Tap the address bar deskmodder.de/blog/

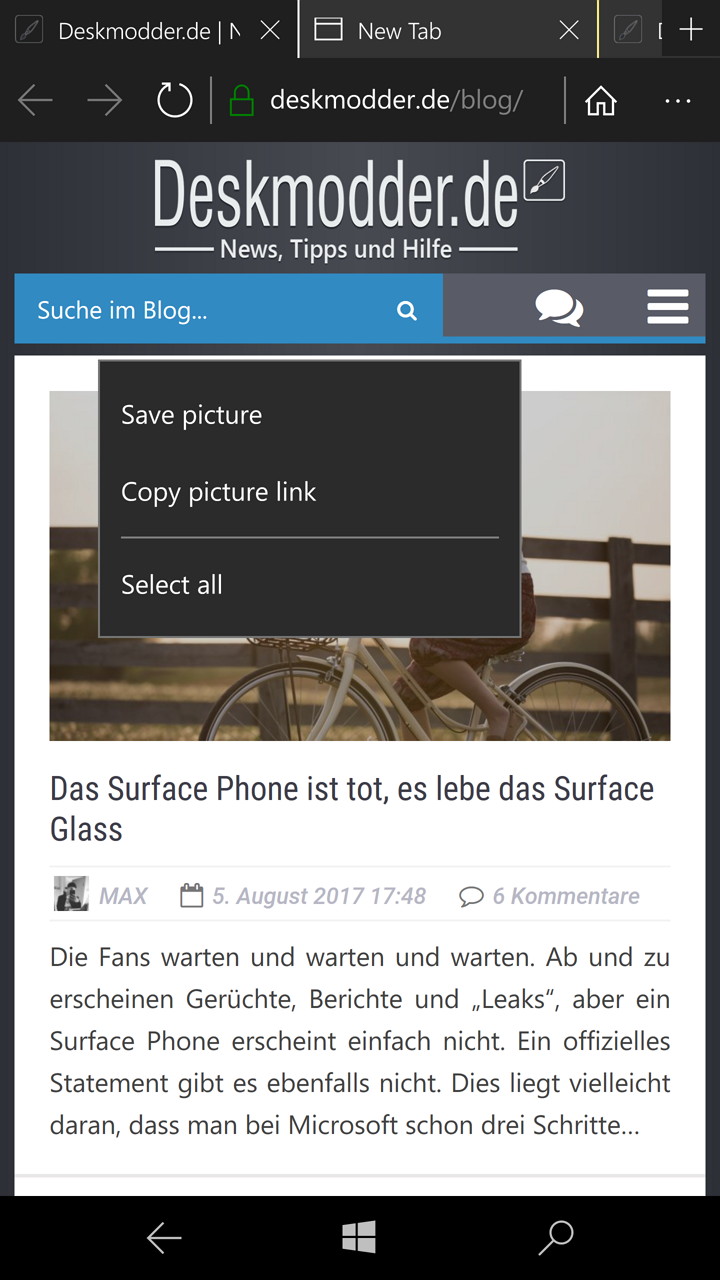point(395,101)
